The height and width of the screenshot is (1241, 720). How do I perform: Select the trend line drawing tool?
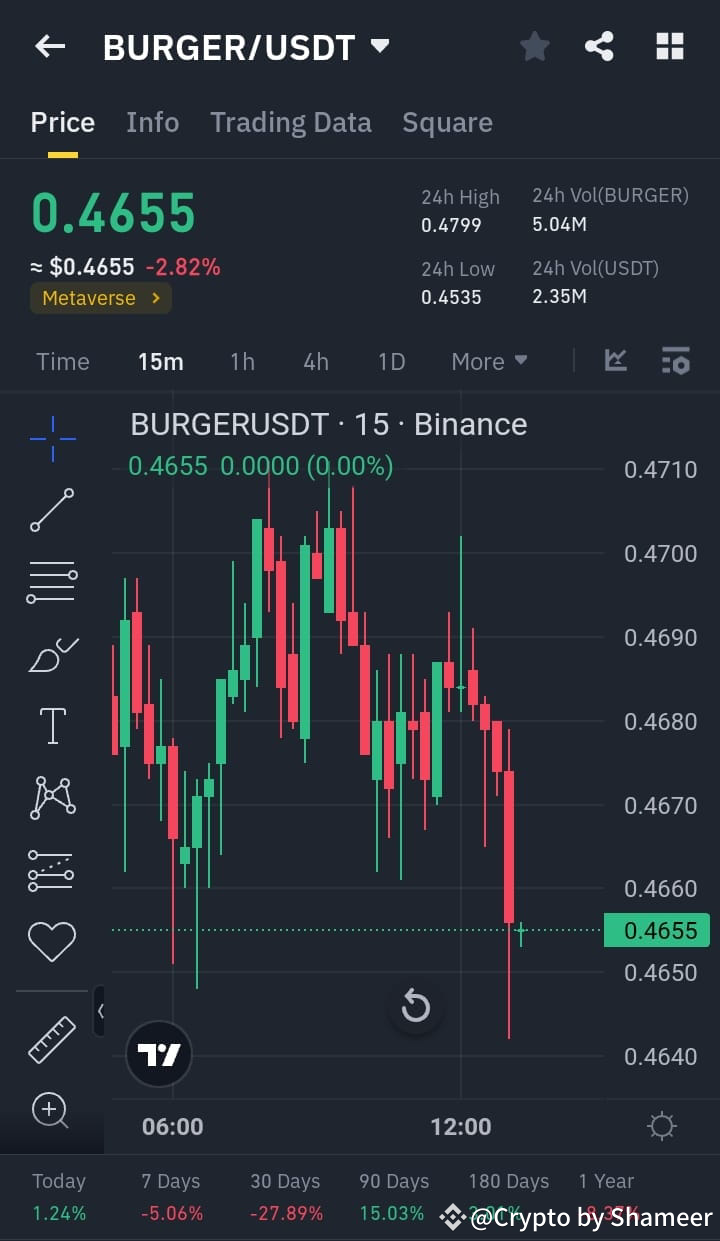(52, 510)
